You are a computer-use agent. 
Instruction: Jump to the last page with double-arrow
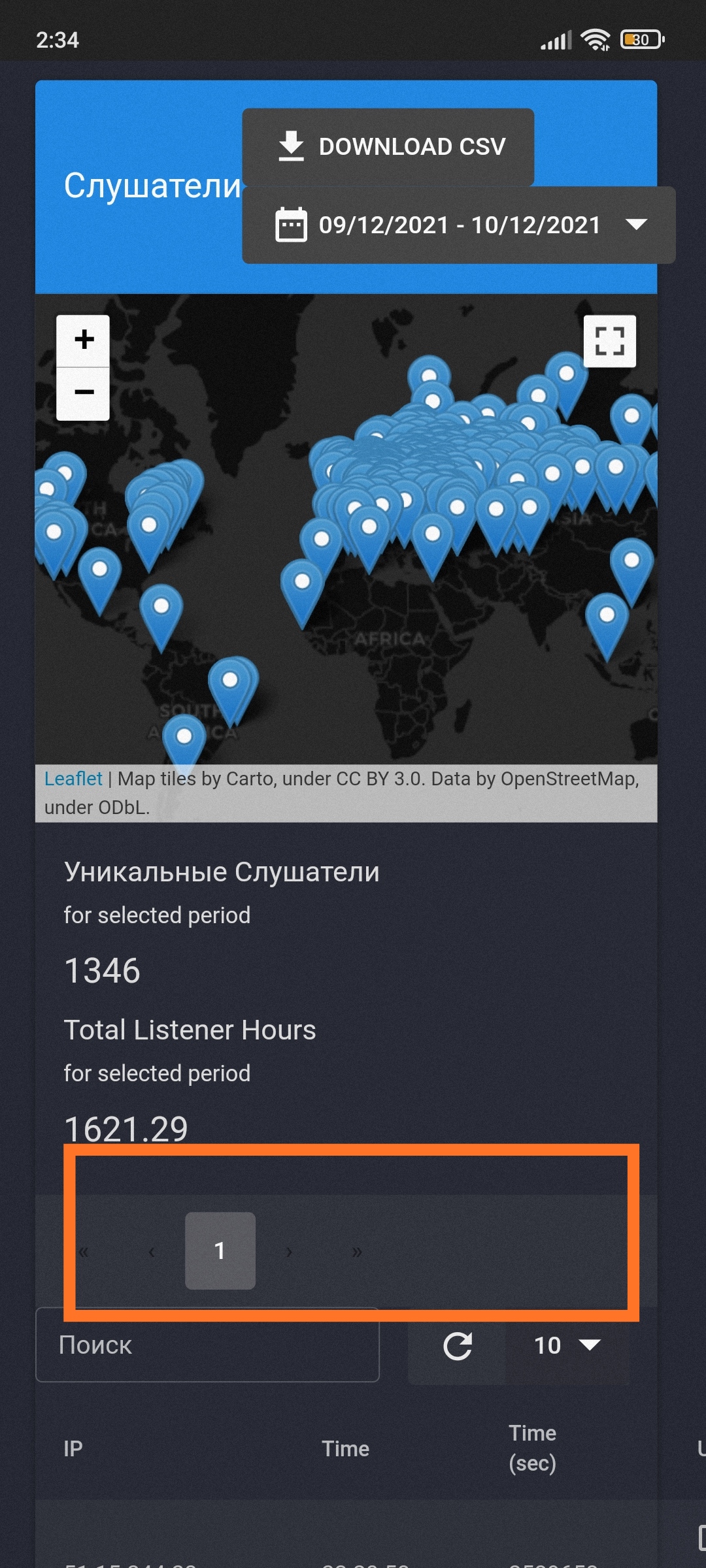coord(357,1250)
